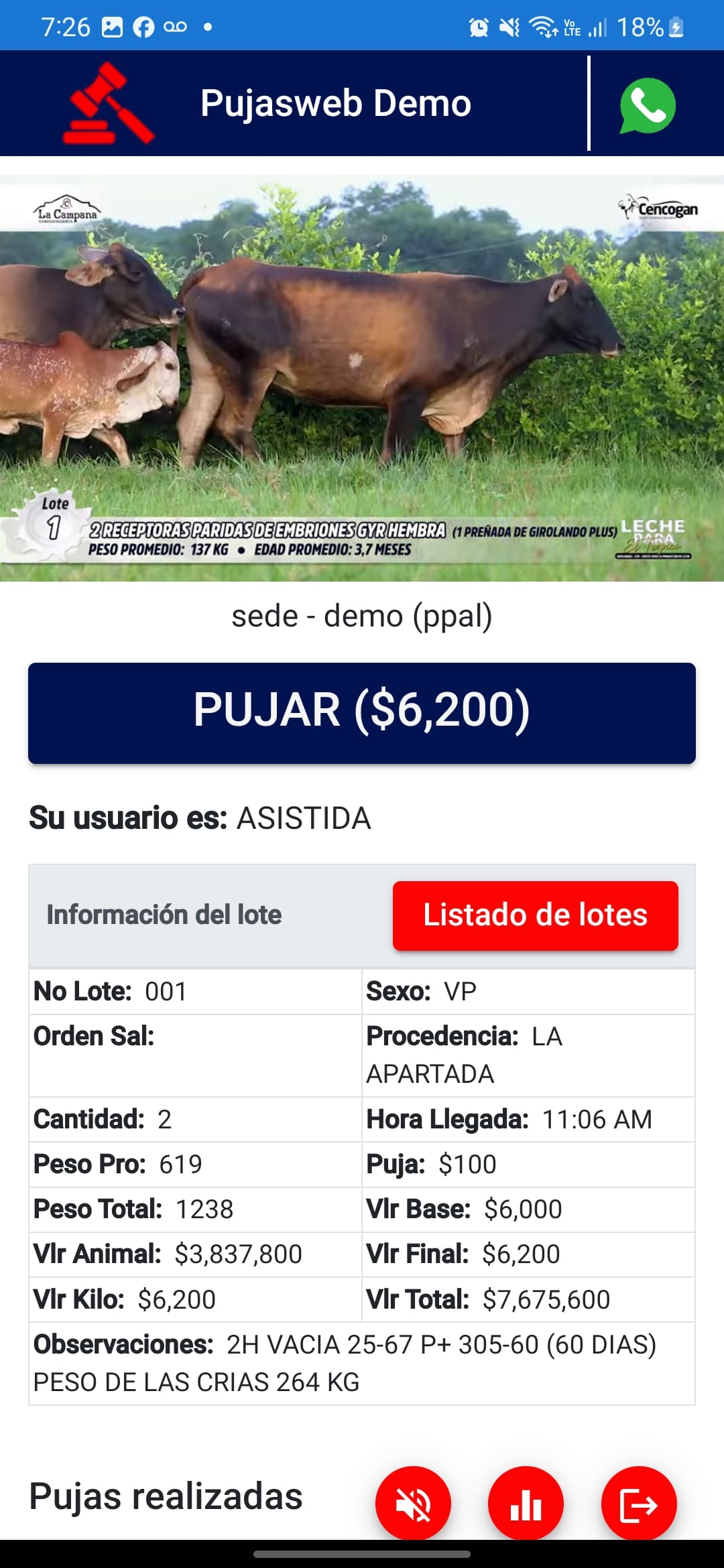
Task: Toggle the vibrate mode status icon
Action: [508, 25]
